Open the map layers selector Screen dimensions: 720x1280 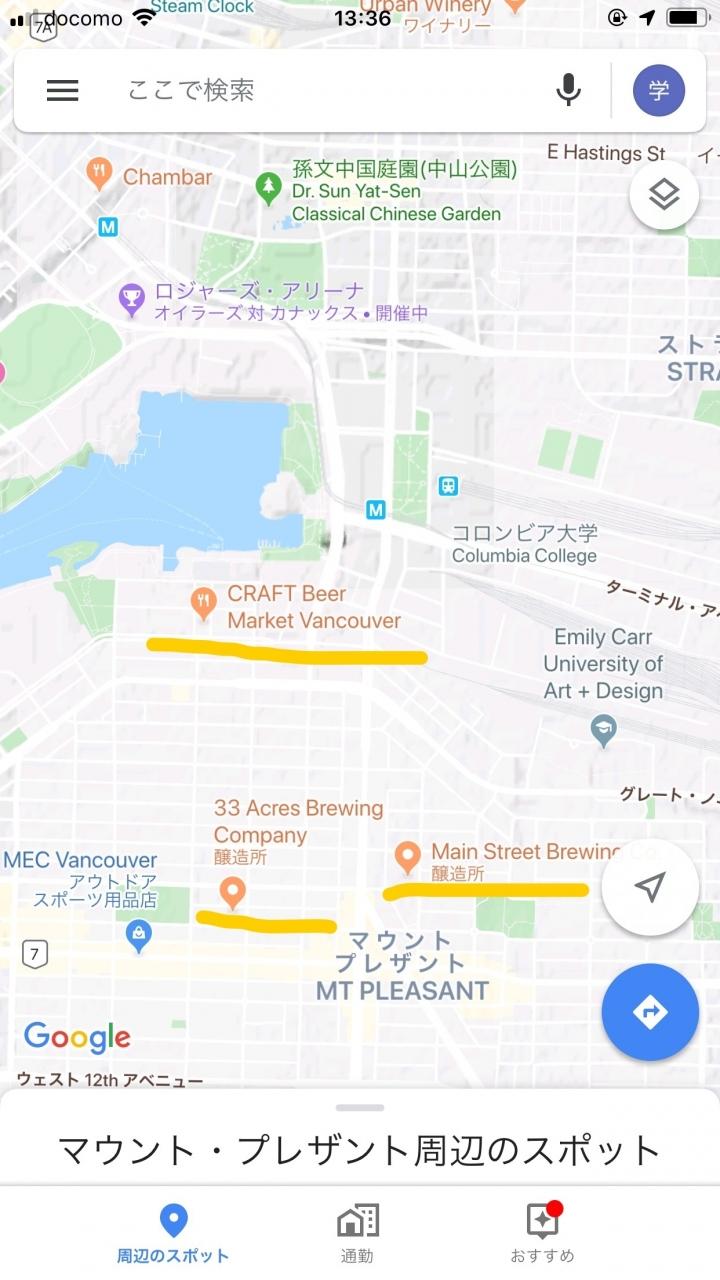664,195
